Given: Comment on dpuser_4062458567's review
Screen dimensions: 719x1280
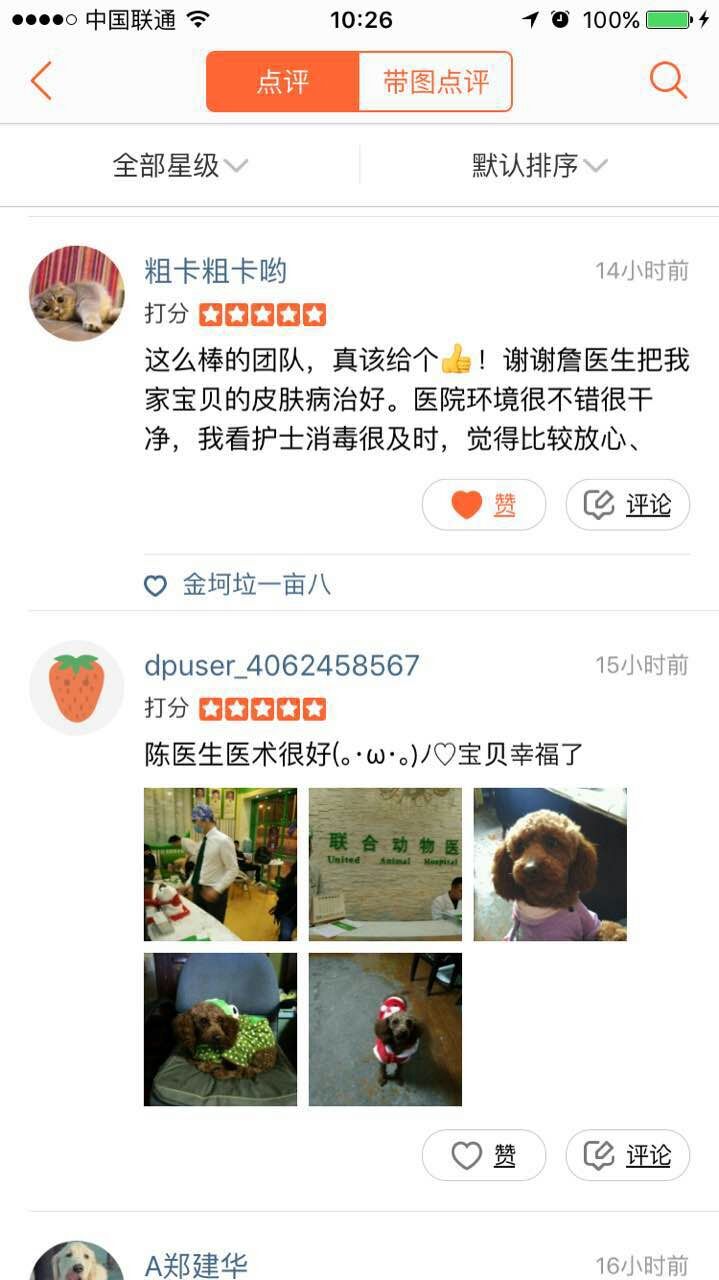Looking at the screenshot, I should tap(628, 1156).
